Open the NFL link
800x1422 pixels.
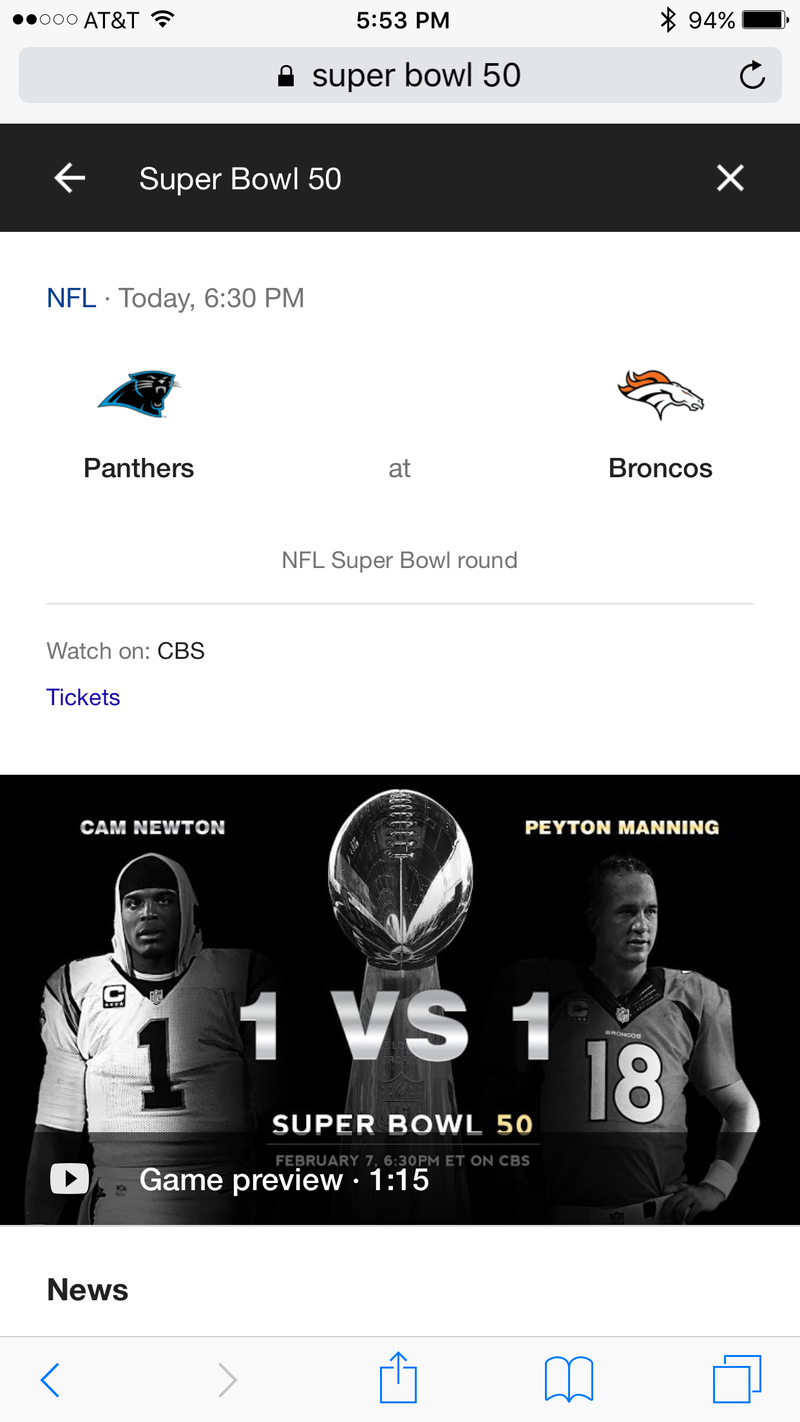[71, 298]
